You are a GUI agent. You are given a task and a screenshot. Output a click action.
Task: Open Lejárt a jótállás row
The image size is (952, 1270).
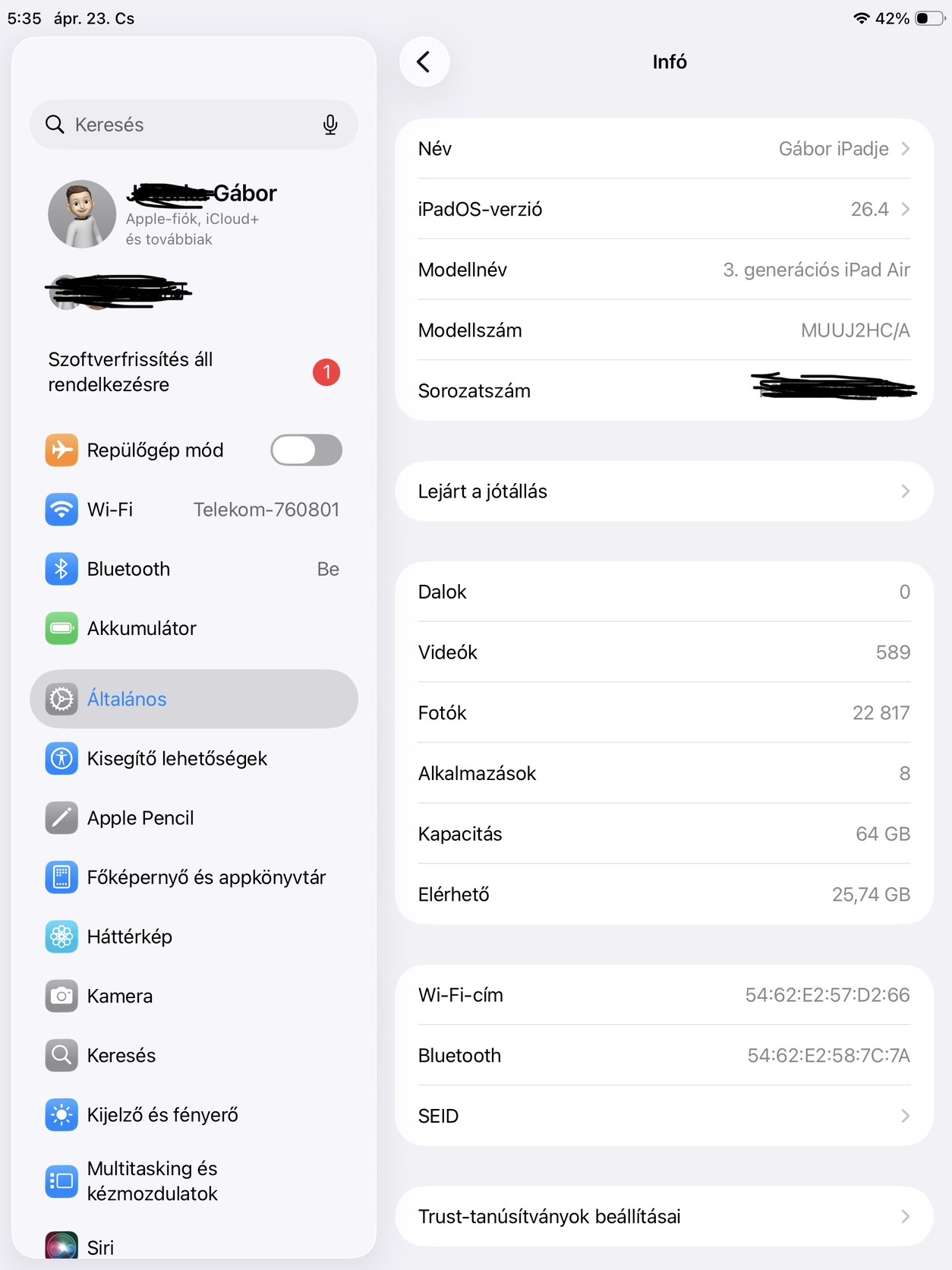click(x=664, y=491)
